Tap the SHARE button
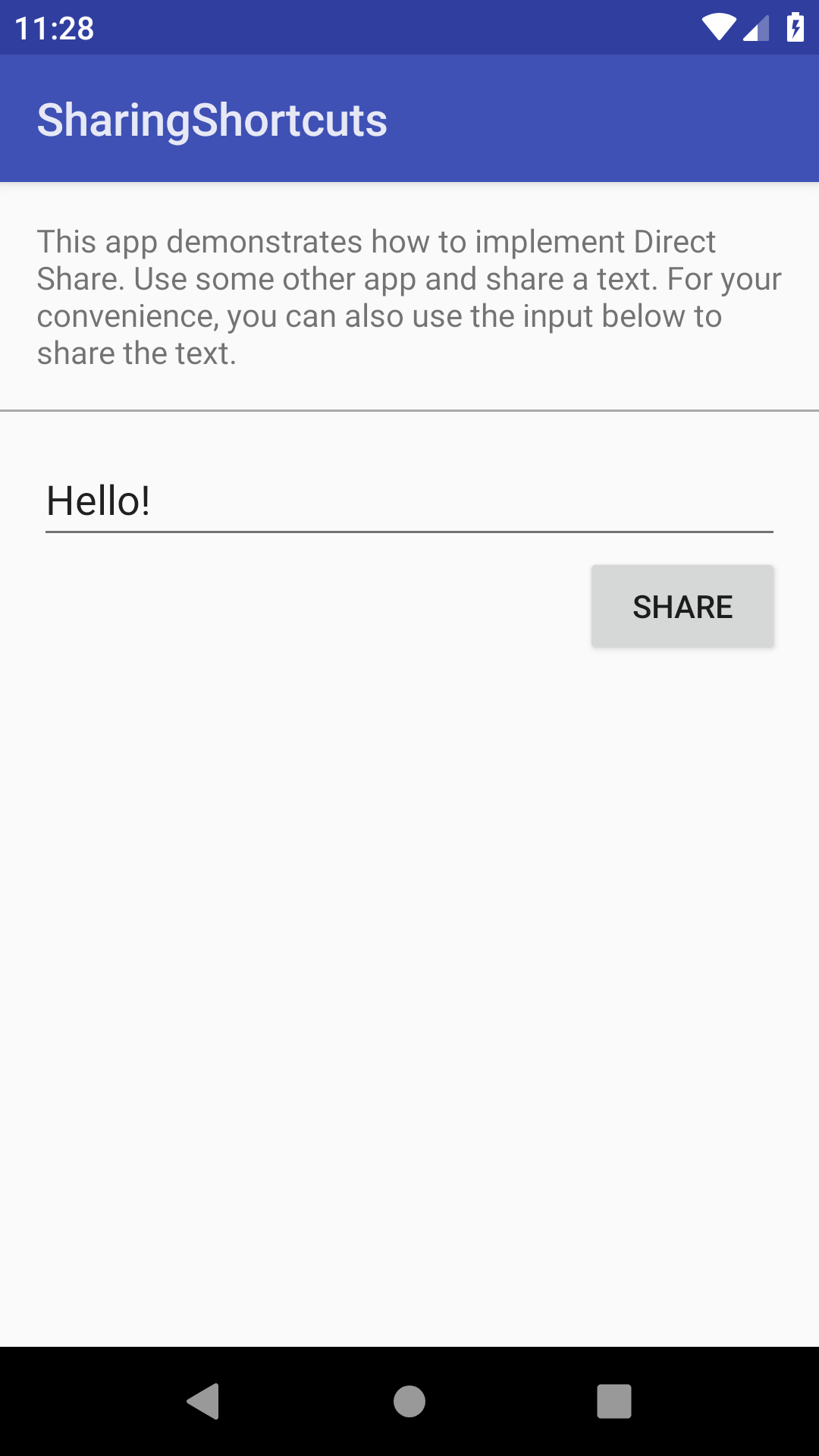 tap(682, 606)
